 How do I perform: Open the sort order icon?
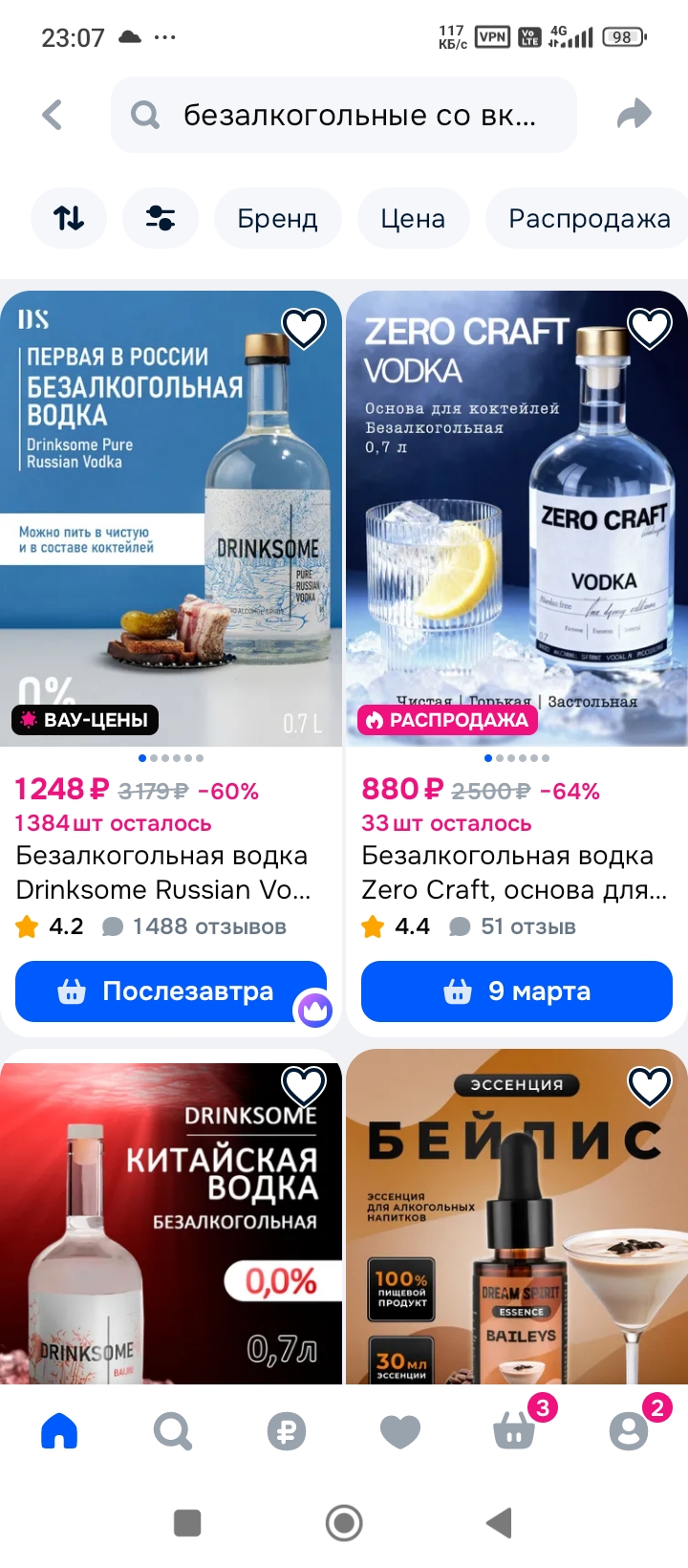(68, 218)
